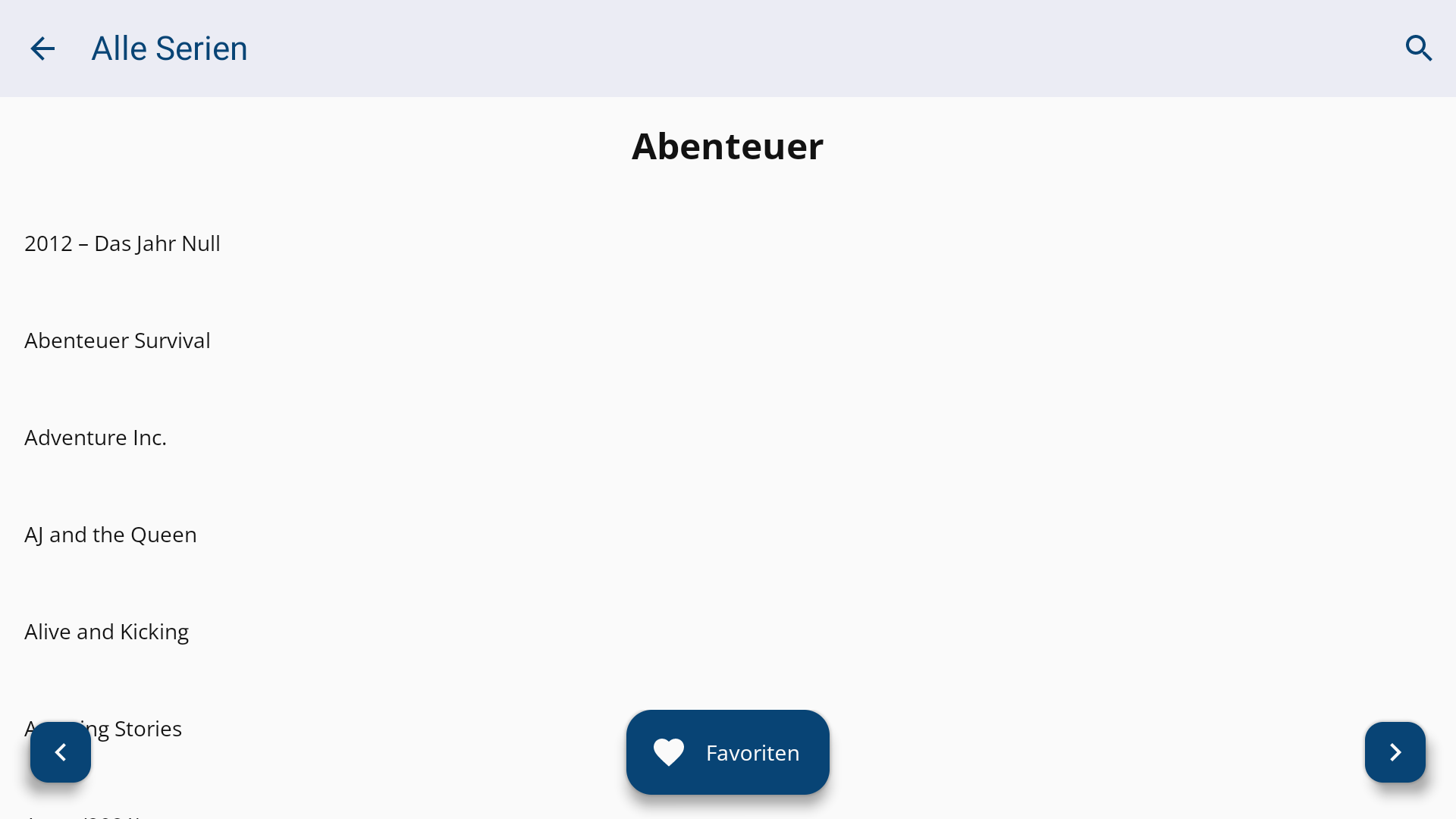Select Abenteuer Survival series
1456x819 pixels.
point(118,340)
